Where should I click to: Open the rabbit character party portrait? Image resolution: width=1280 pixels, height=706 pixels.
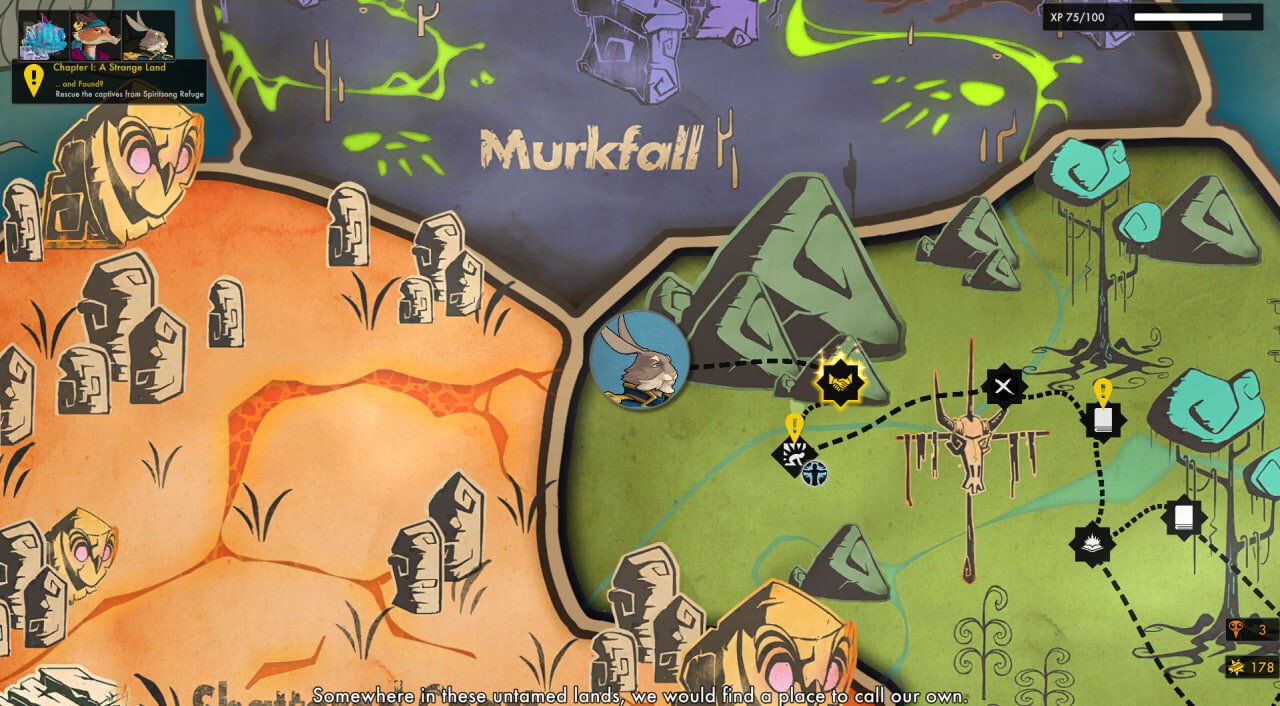[x=148, y=36]
